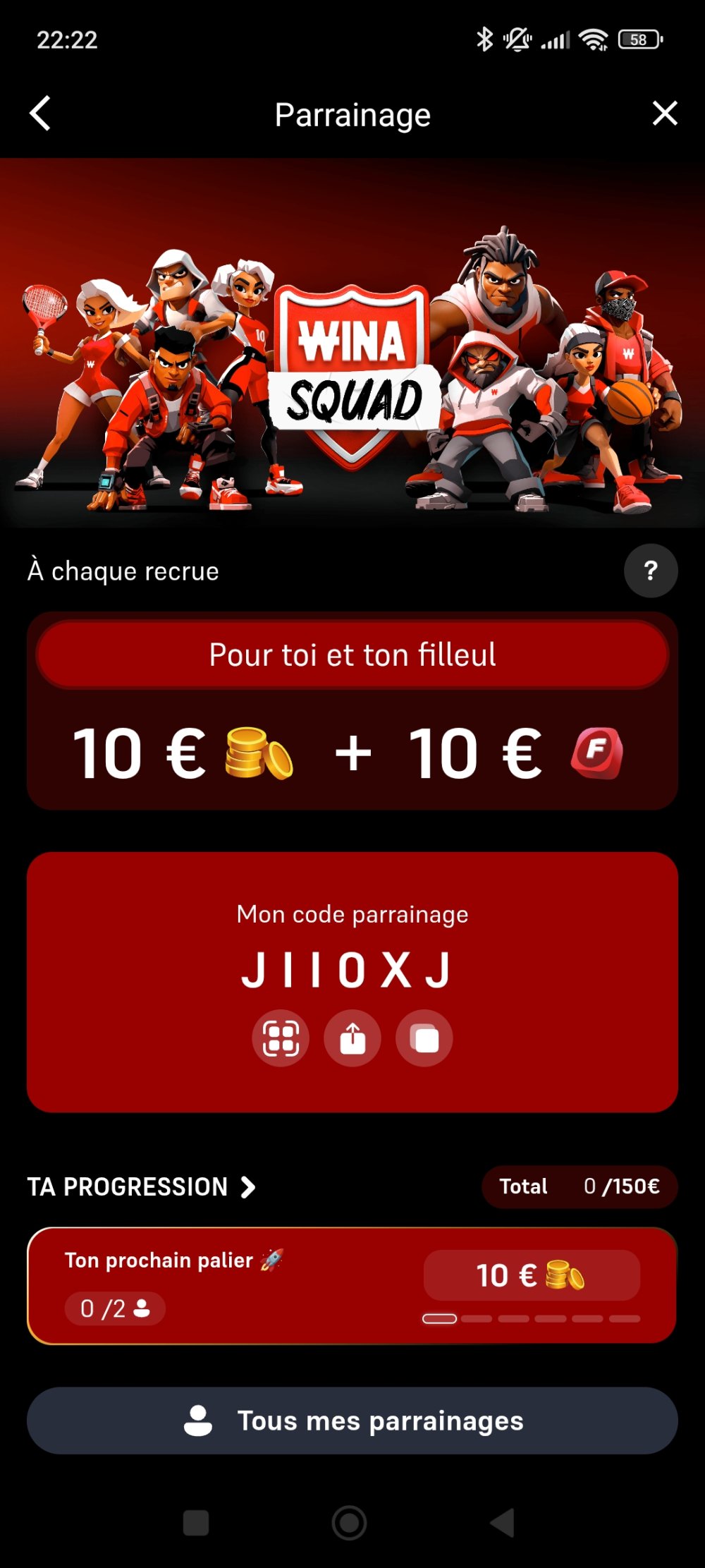Go back from the Parrainage screen
Screen dimensions: 705x1568
tap(40, 114)
